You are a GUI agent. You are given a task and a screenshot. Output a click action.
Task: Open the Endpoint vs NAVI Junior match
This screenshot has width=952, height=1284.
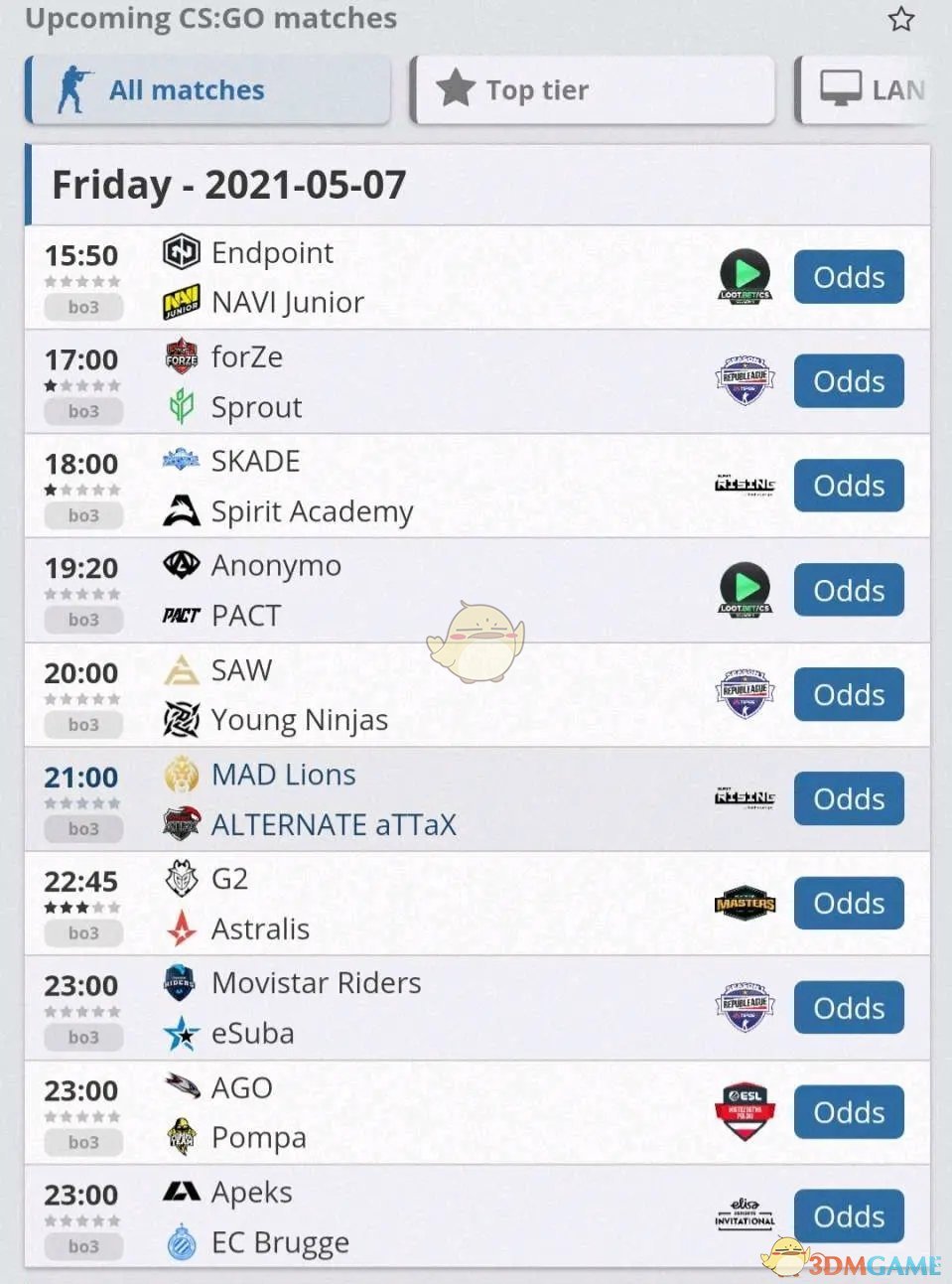point(397,278)
